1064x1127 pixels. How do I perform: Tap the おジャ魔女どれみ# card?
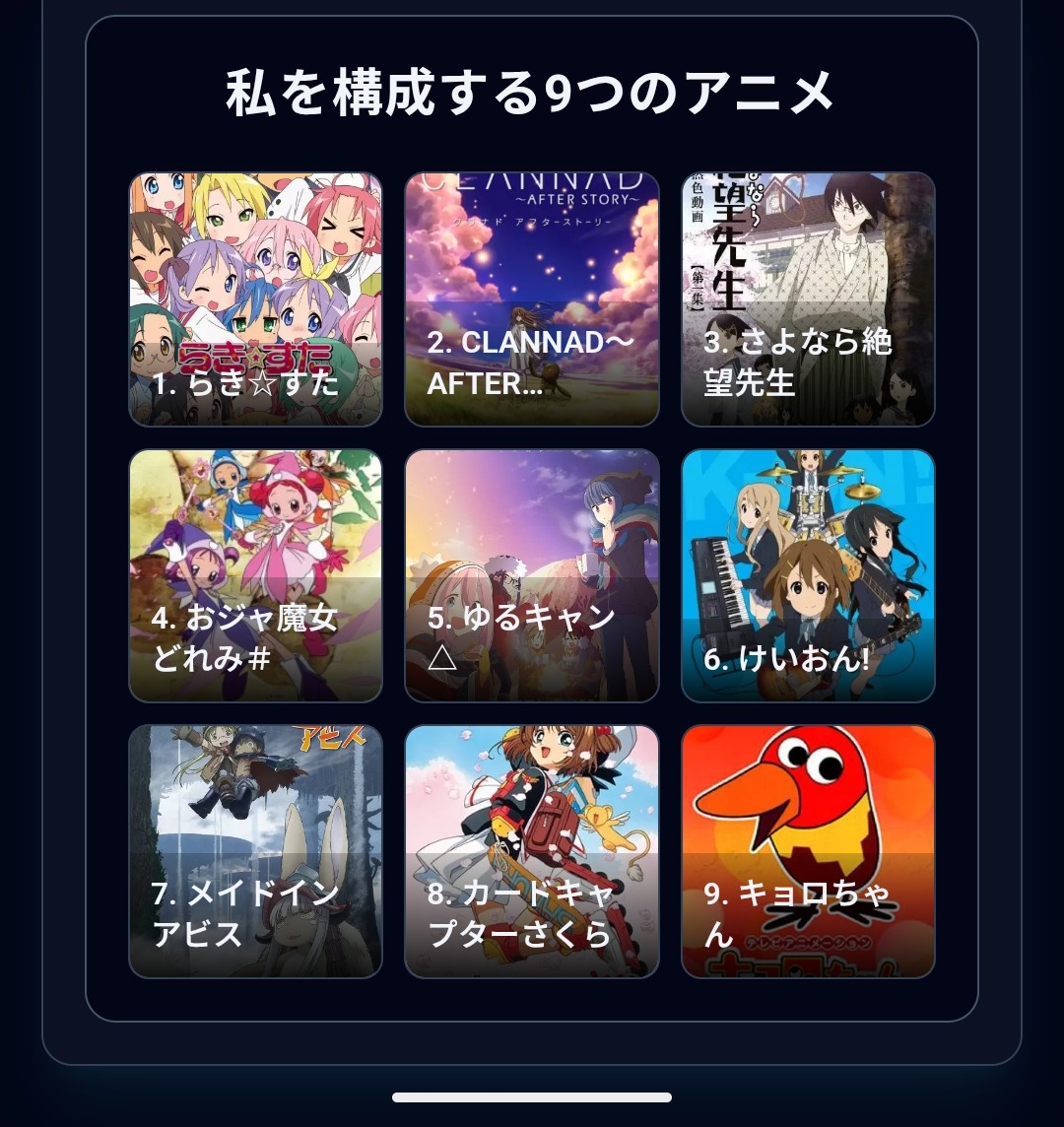coord(255,575)
